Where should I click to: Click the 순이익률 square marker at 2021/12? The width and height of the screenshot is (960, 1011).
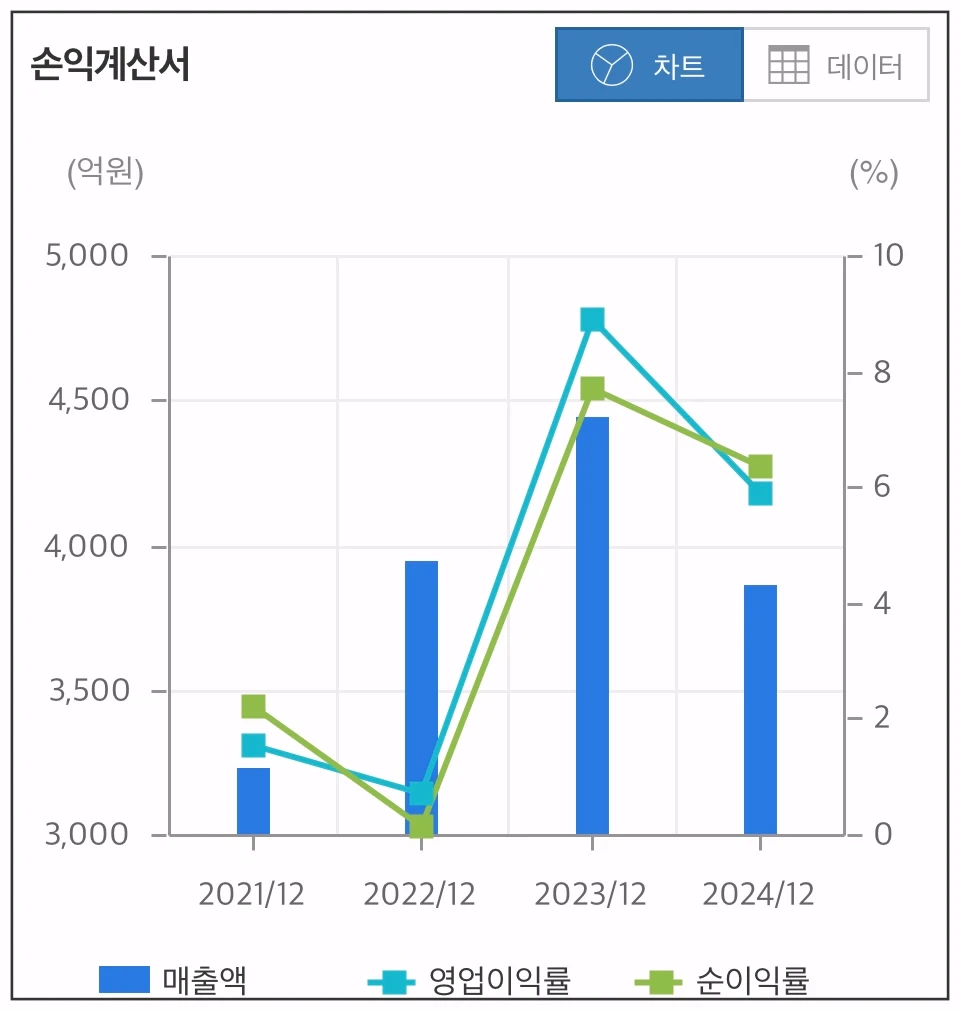(x=252, y=707)
